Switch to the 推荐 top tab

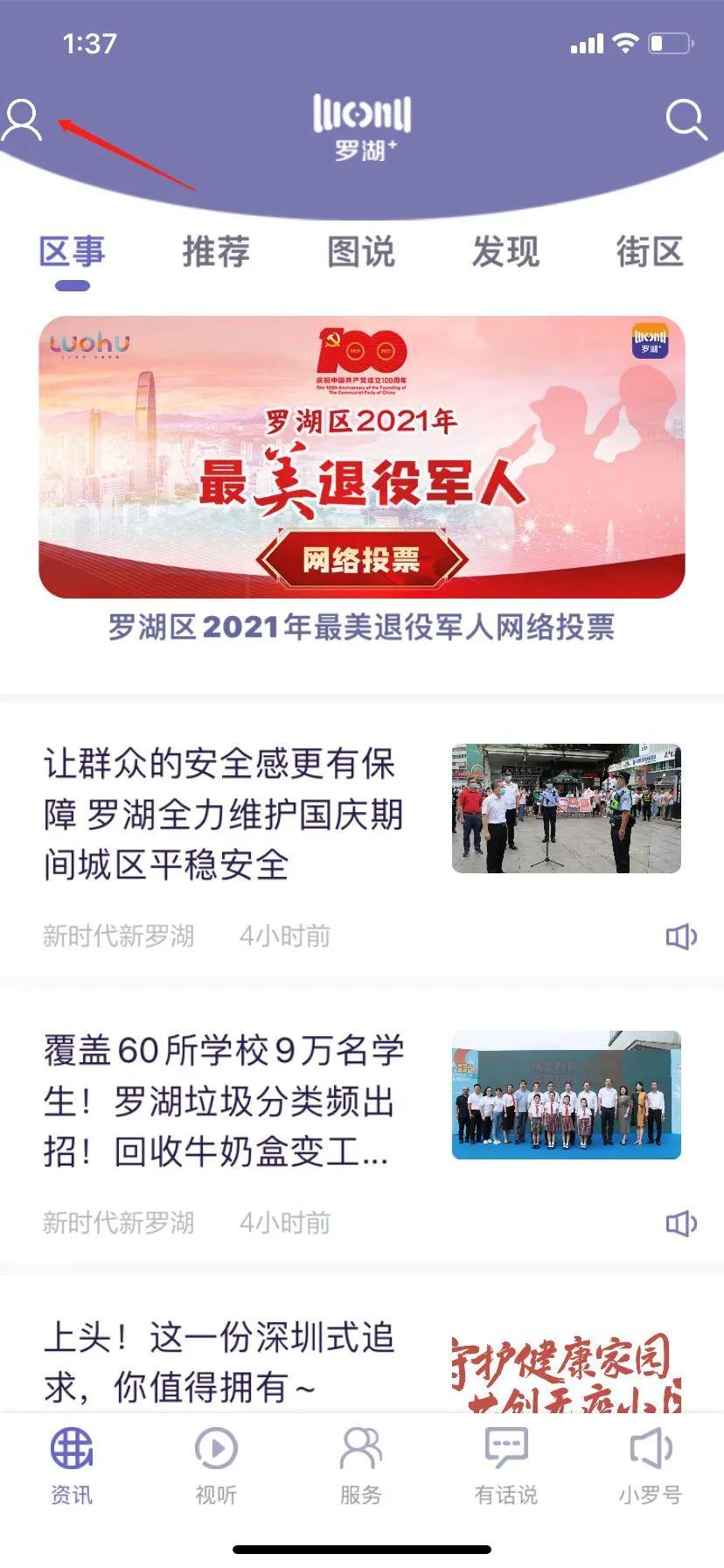point(216,253)
